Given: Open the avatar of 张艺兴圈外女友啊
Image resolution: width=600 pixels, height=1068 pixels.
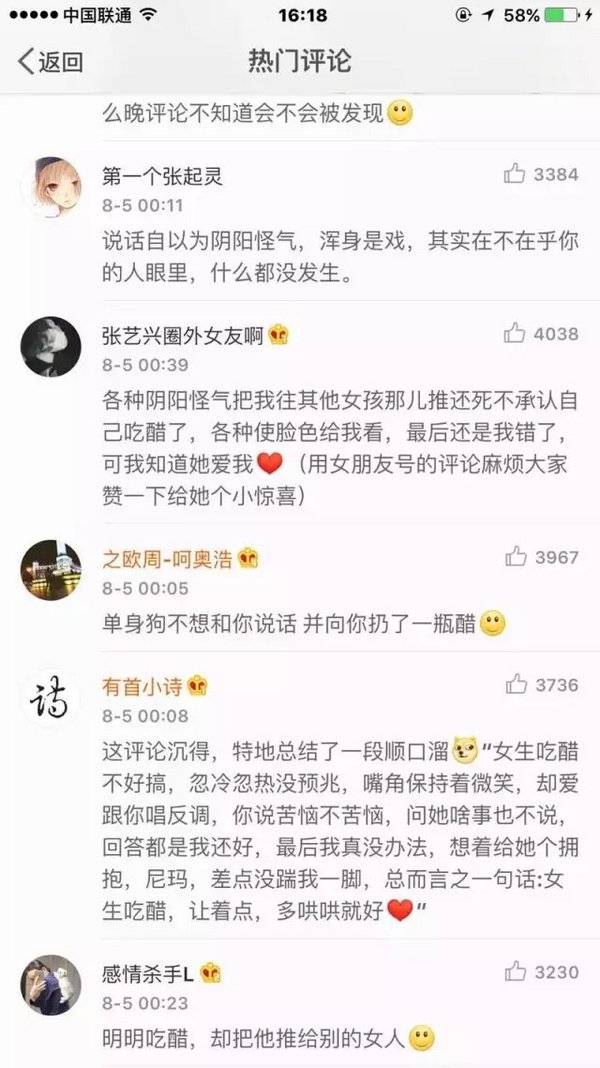Looking at the screenshot, I should point(50,346).
